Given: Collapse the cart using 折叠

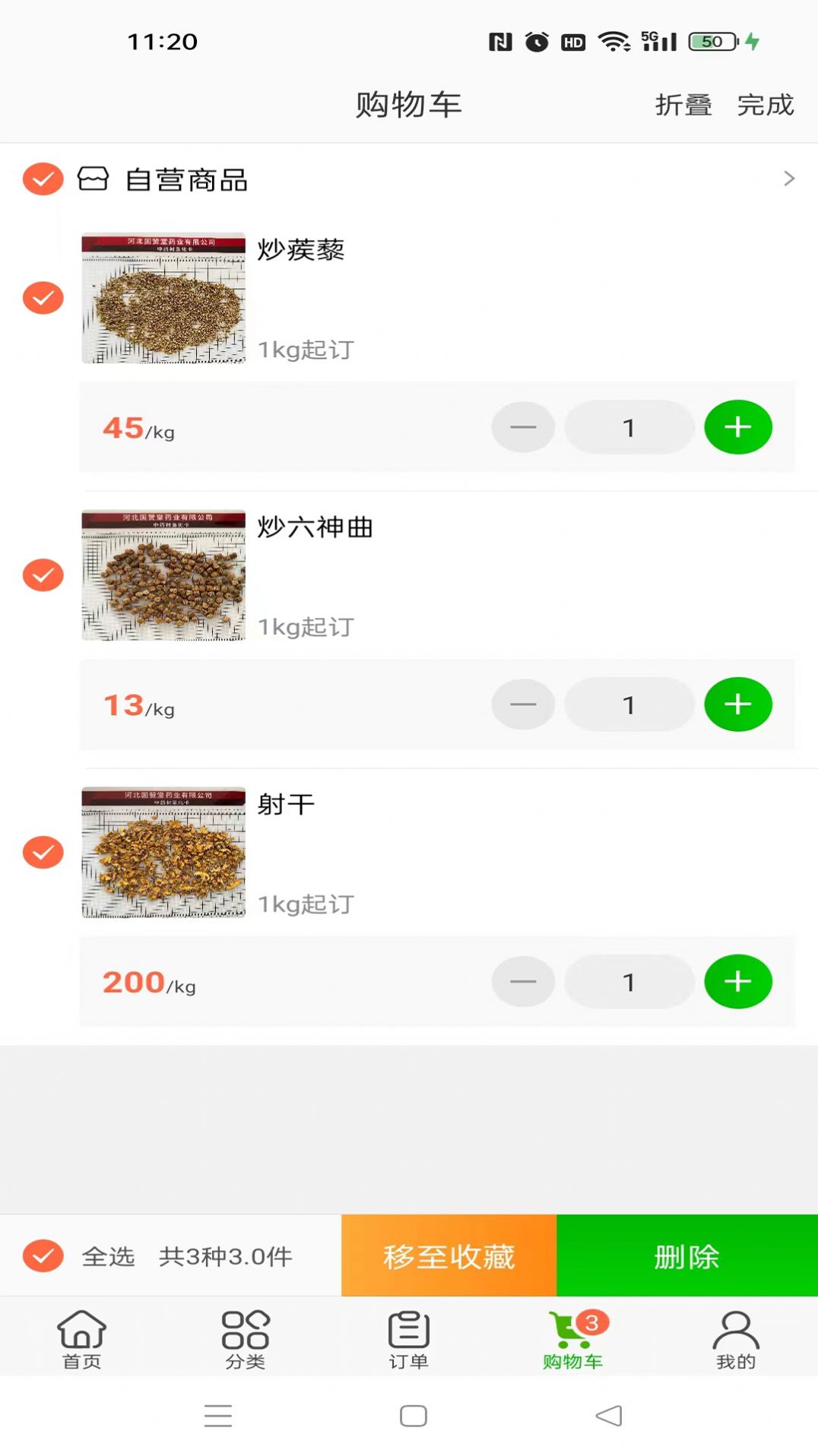Looking at the screenshot, I should (x=683, y=105).
